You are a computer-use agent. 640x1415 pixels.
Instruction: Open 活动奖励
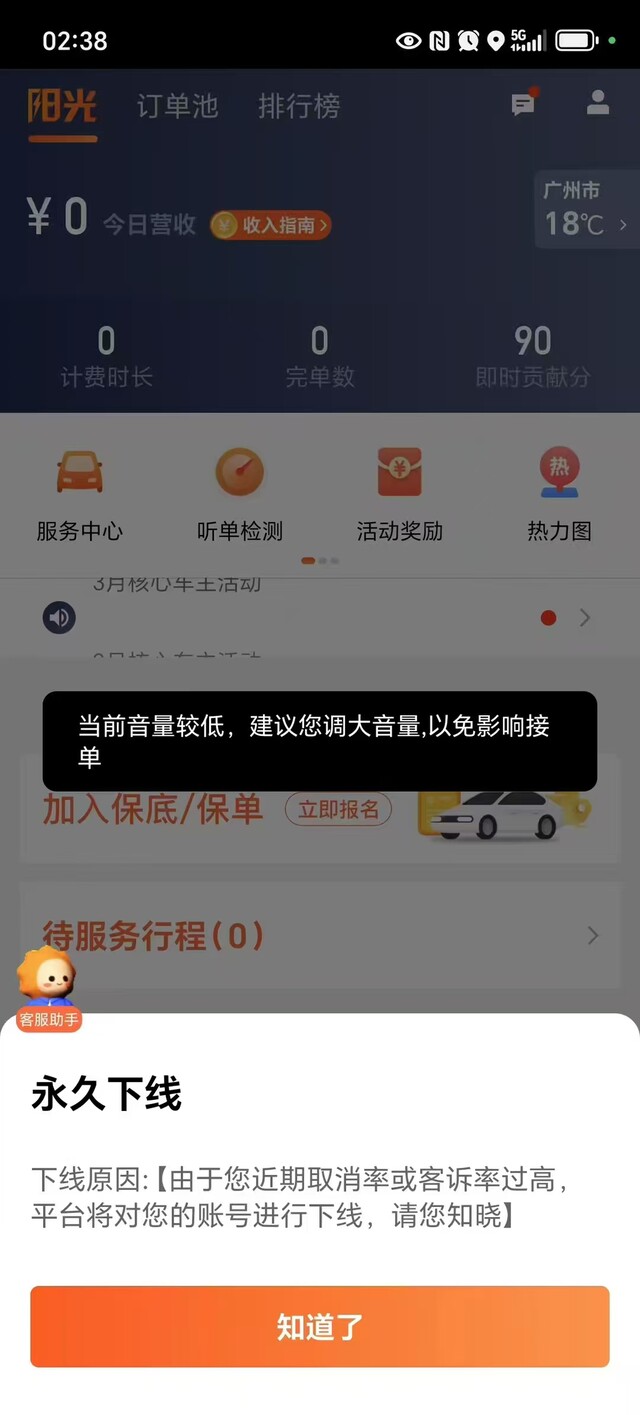pyautogui.click(x=399, y=496)
